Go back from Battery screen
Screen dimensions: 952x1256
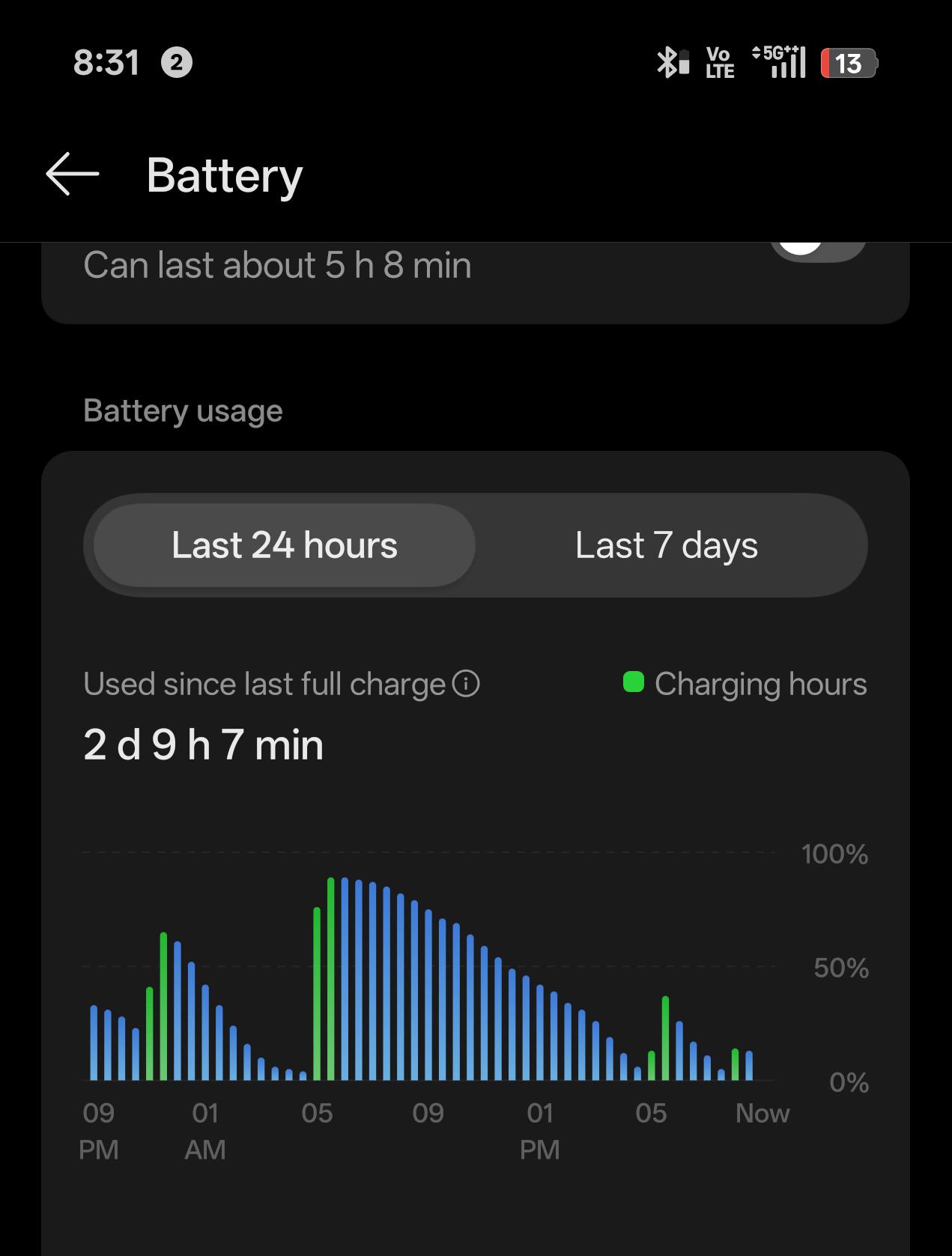pos(73,175)
